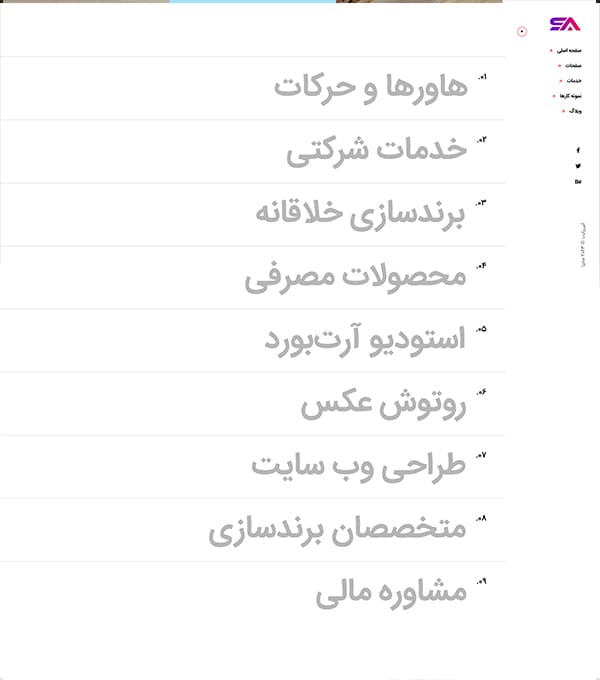600x680 pixels.
Task: Open the استودیو آرت‌بورد item
Action: pos(365,339)
